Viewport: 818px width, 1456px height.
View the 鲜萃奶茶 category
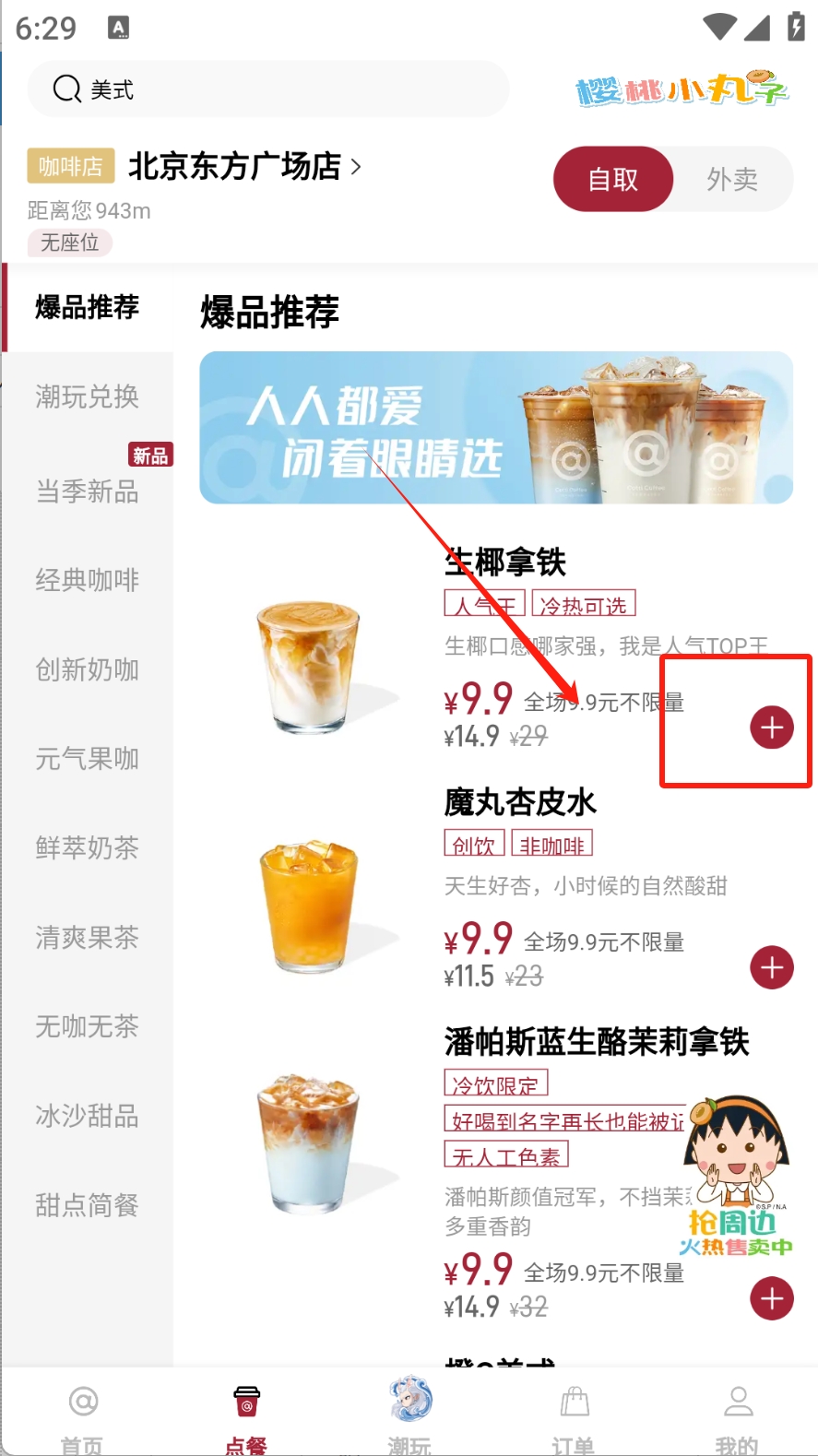click(x=88, y=847)
